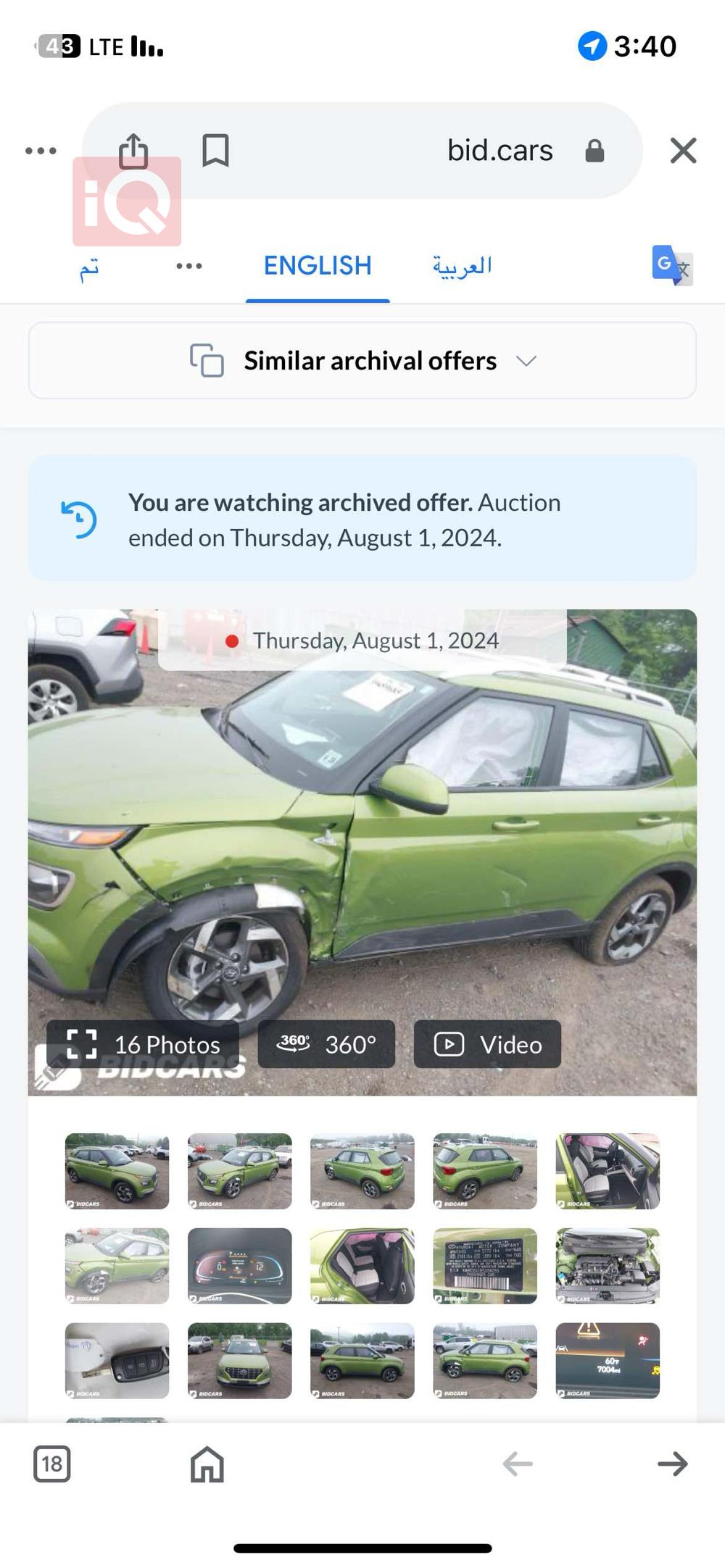View the 360° car view
This screenshot has width=725, height=1568.
326,1044
